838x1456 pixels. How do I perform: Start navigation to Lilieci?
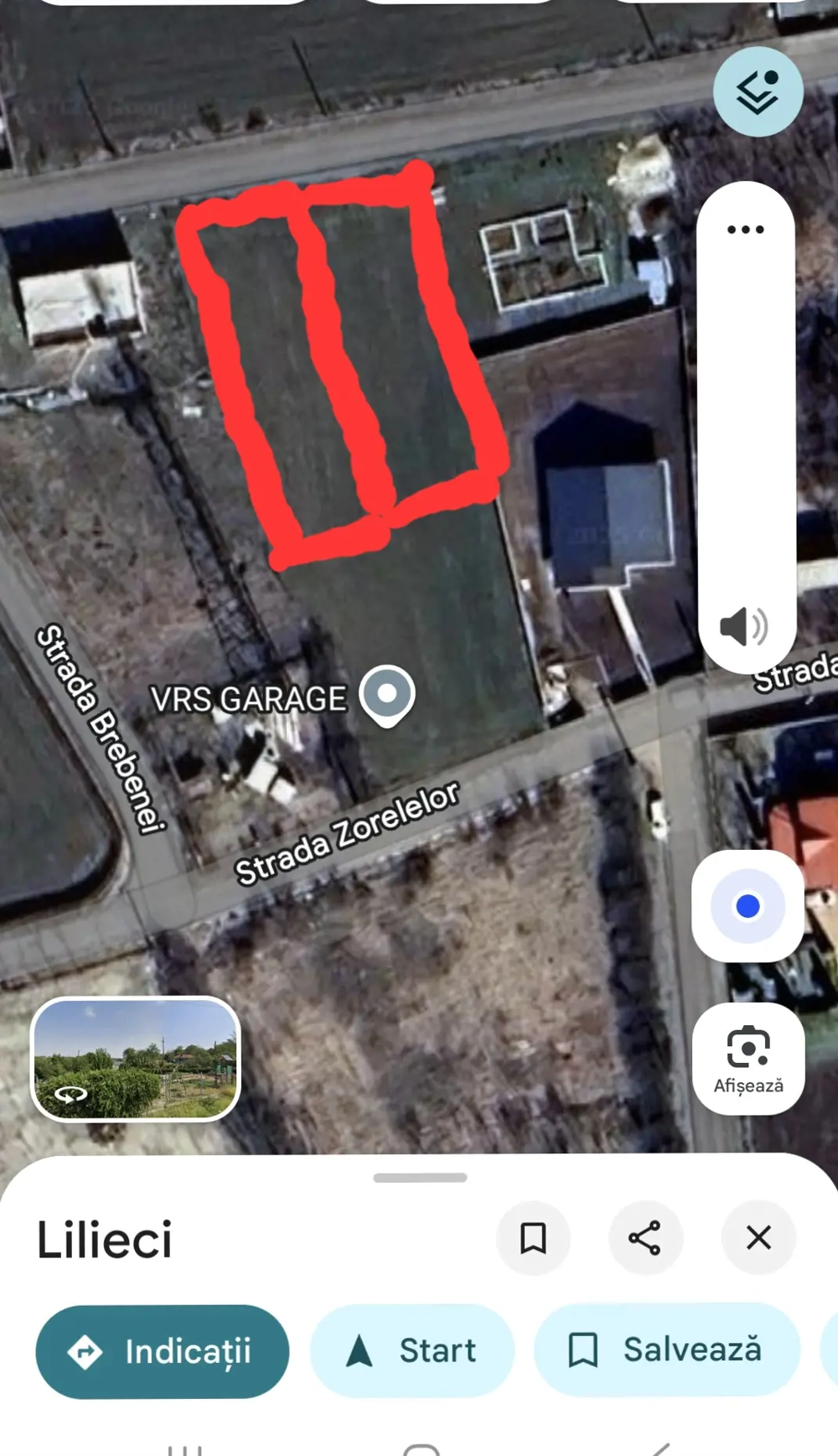(x=411, y=1350)
